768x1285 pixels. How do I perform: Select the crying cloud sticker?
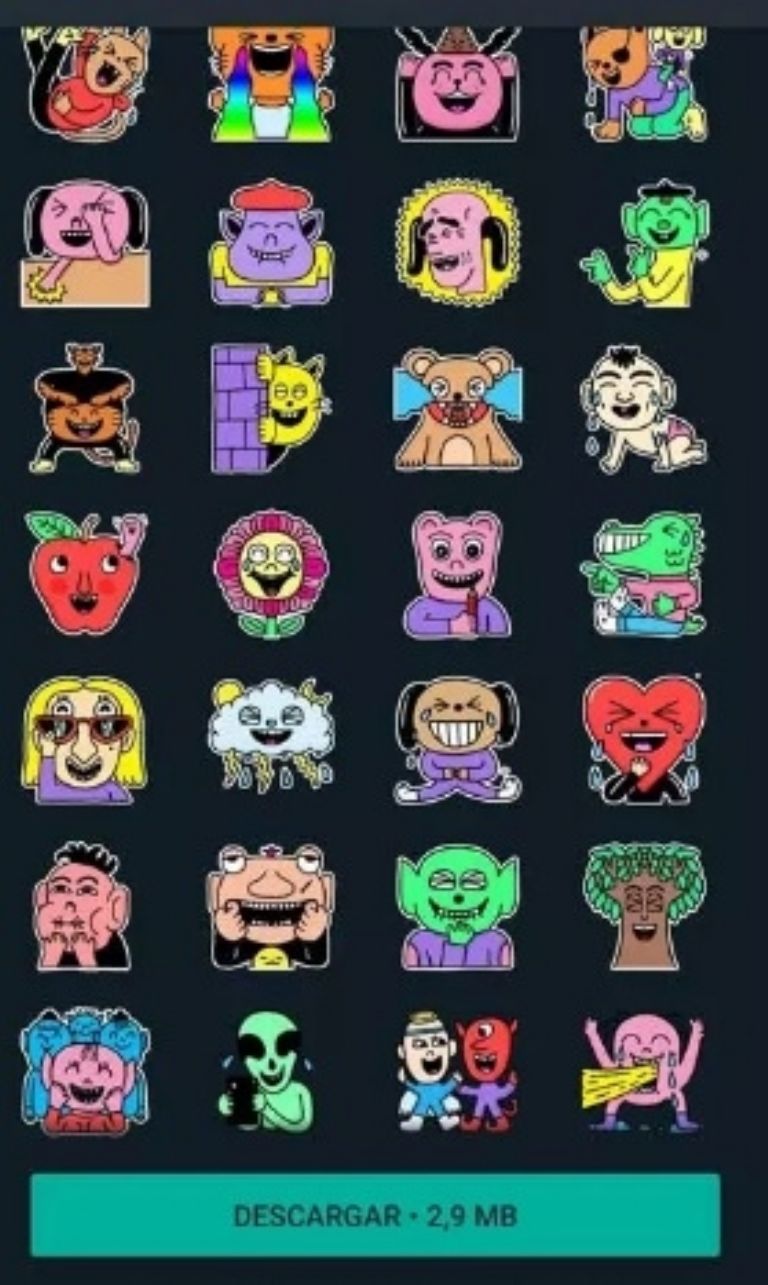click(x=271, y=734)
